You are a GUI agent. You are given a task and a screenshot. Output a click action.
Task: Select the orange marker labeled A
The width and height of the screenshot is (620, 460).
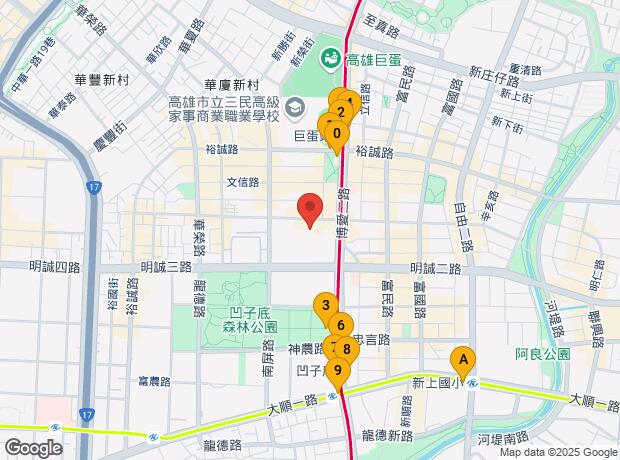pyautogui.click(x=462, y=358)
